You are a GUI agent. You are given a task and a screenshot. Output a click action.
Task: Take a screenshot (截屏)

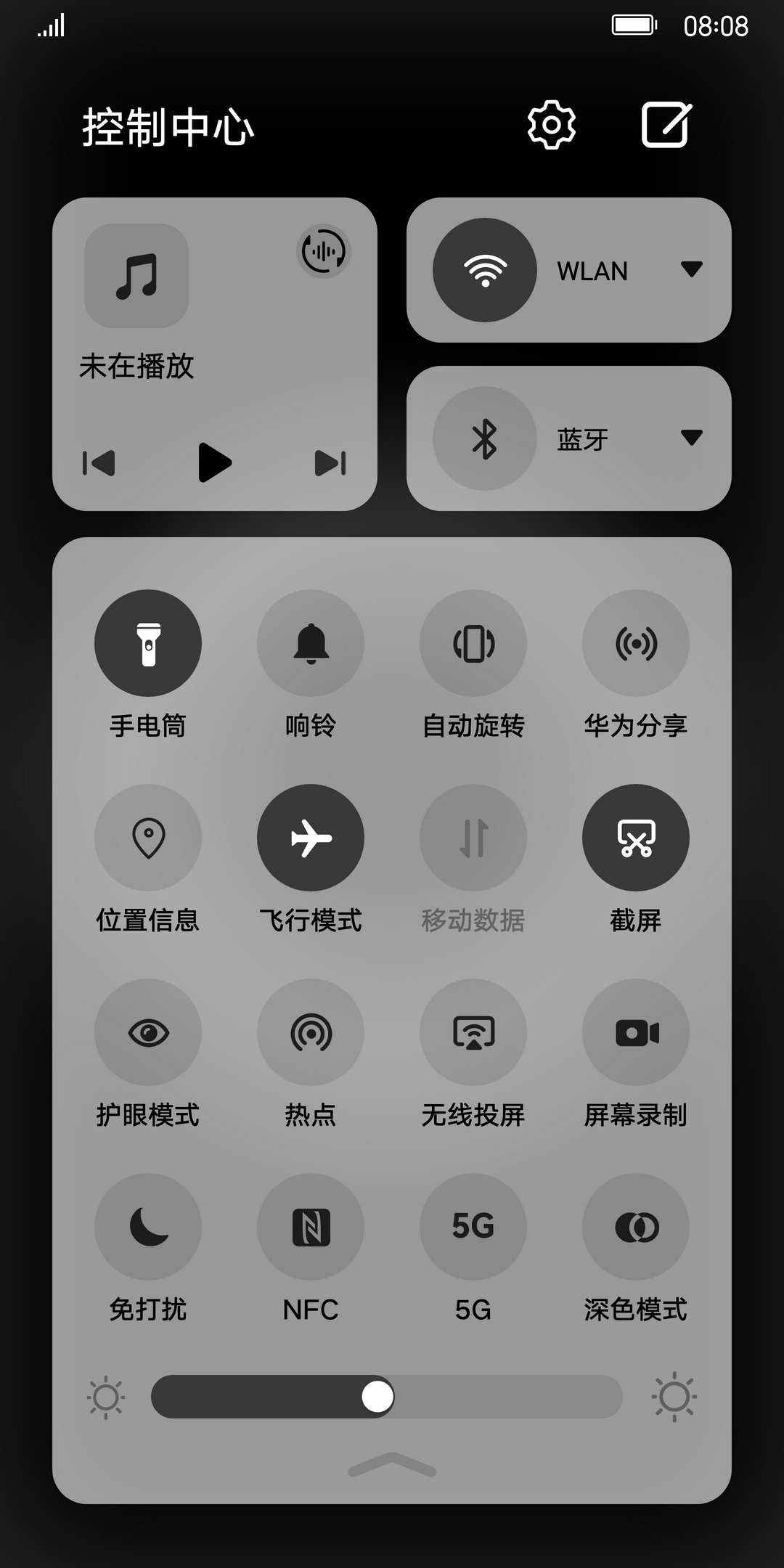[636, 838]
